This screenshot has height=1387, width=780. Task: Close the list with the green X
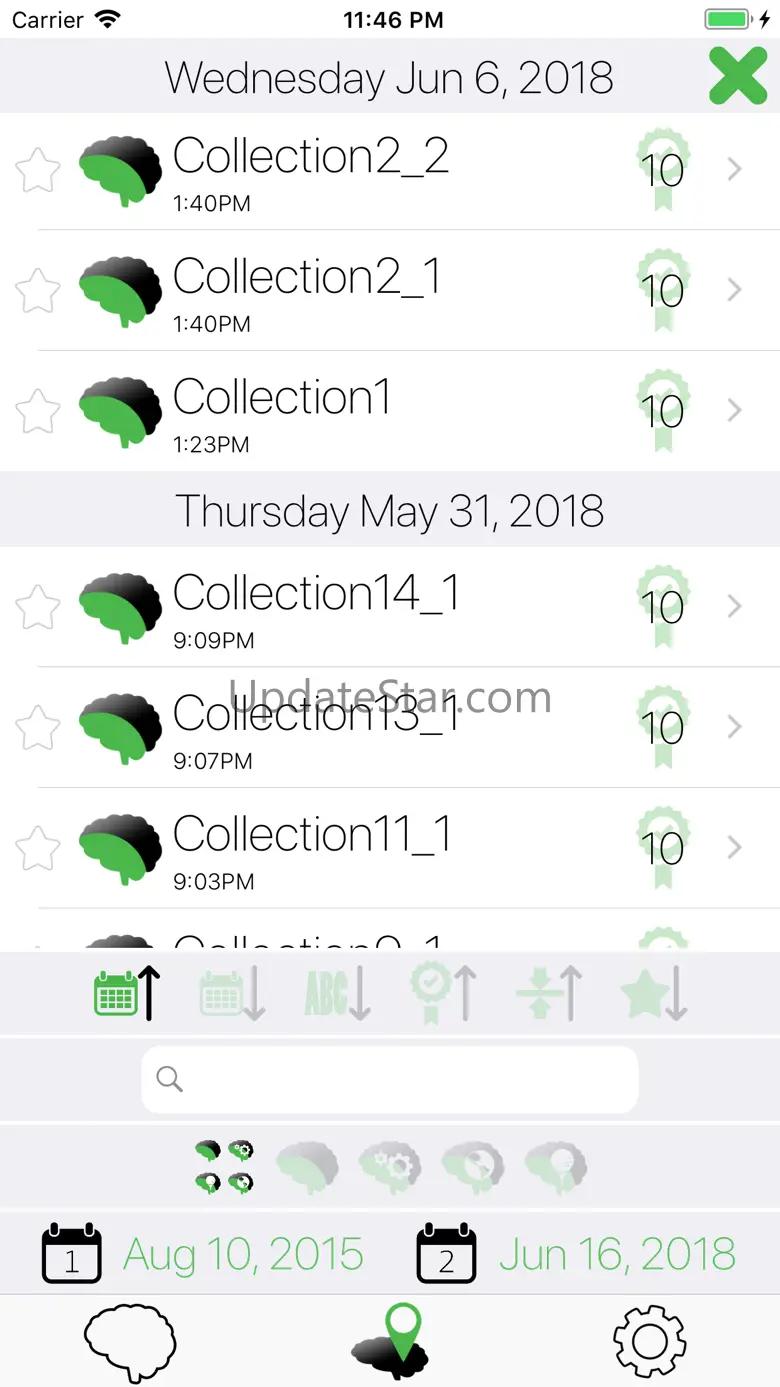pos(738,75)
